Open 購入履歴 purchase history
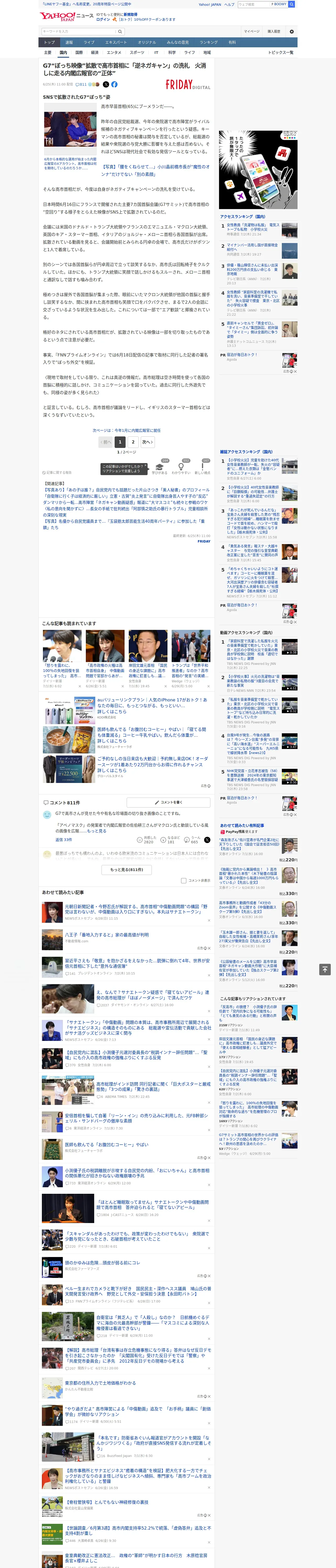336x1568 pixels. click(274, 32)
